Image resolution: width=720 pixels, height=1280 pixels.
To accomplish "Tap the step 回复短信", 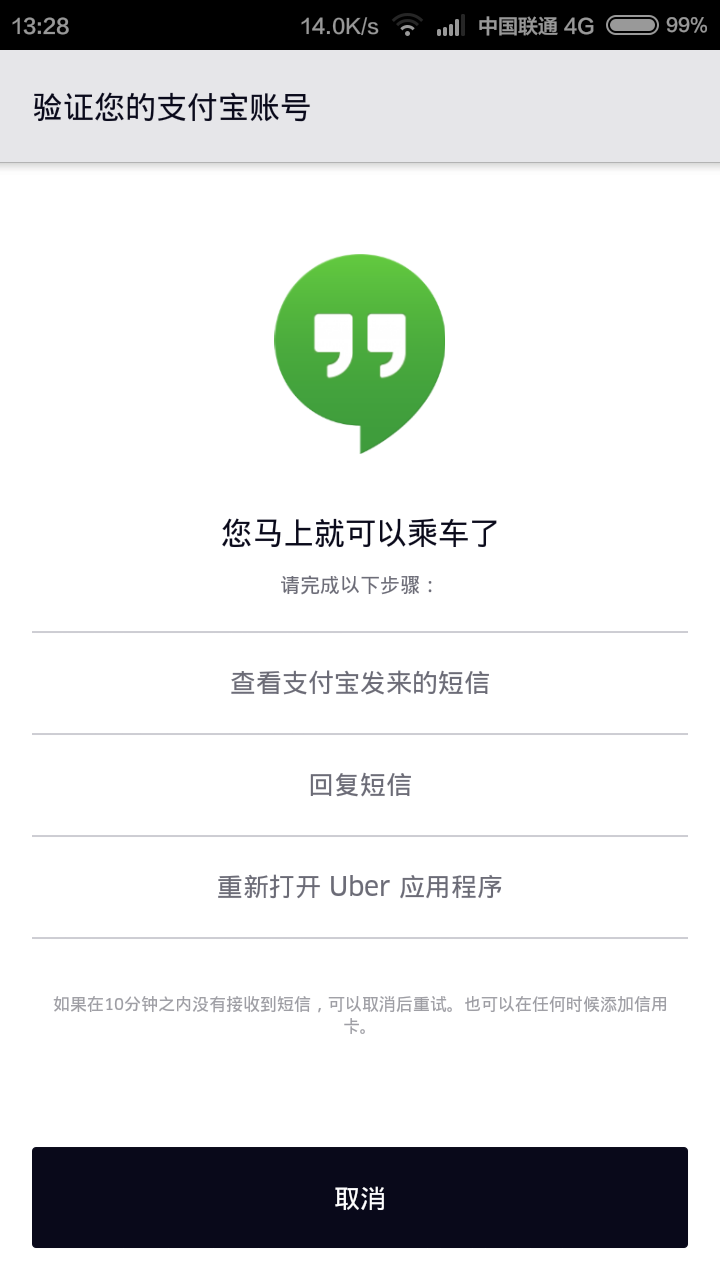I will (360, 785).
